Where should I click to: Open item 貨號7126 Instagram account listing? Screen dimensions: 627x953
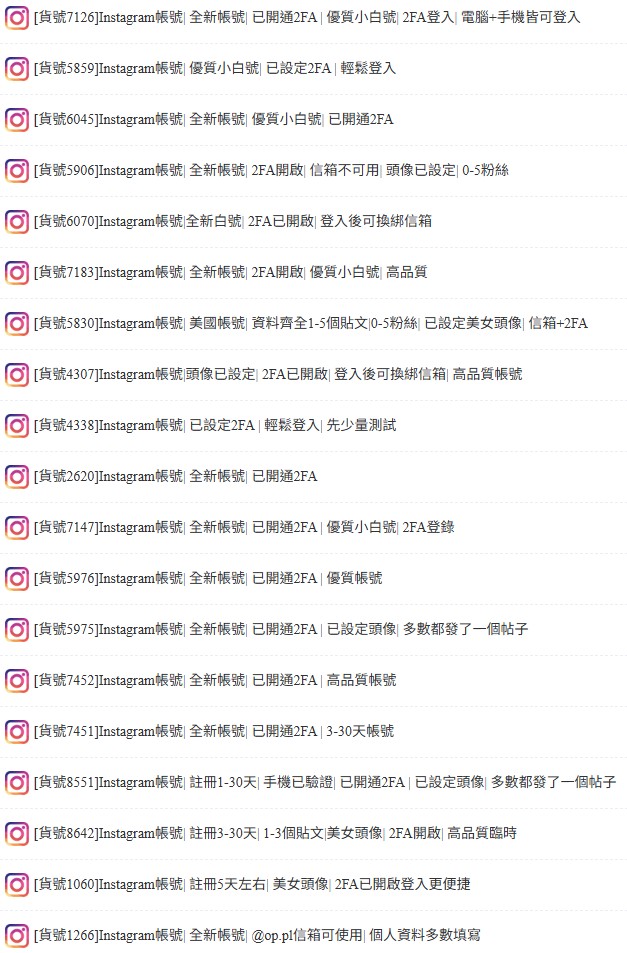click(306, 18)
